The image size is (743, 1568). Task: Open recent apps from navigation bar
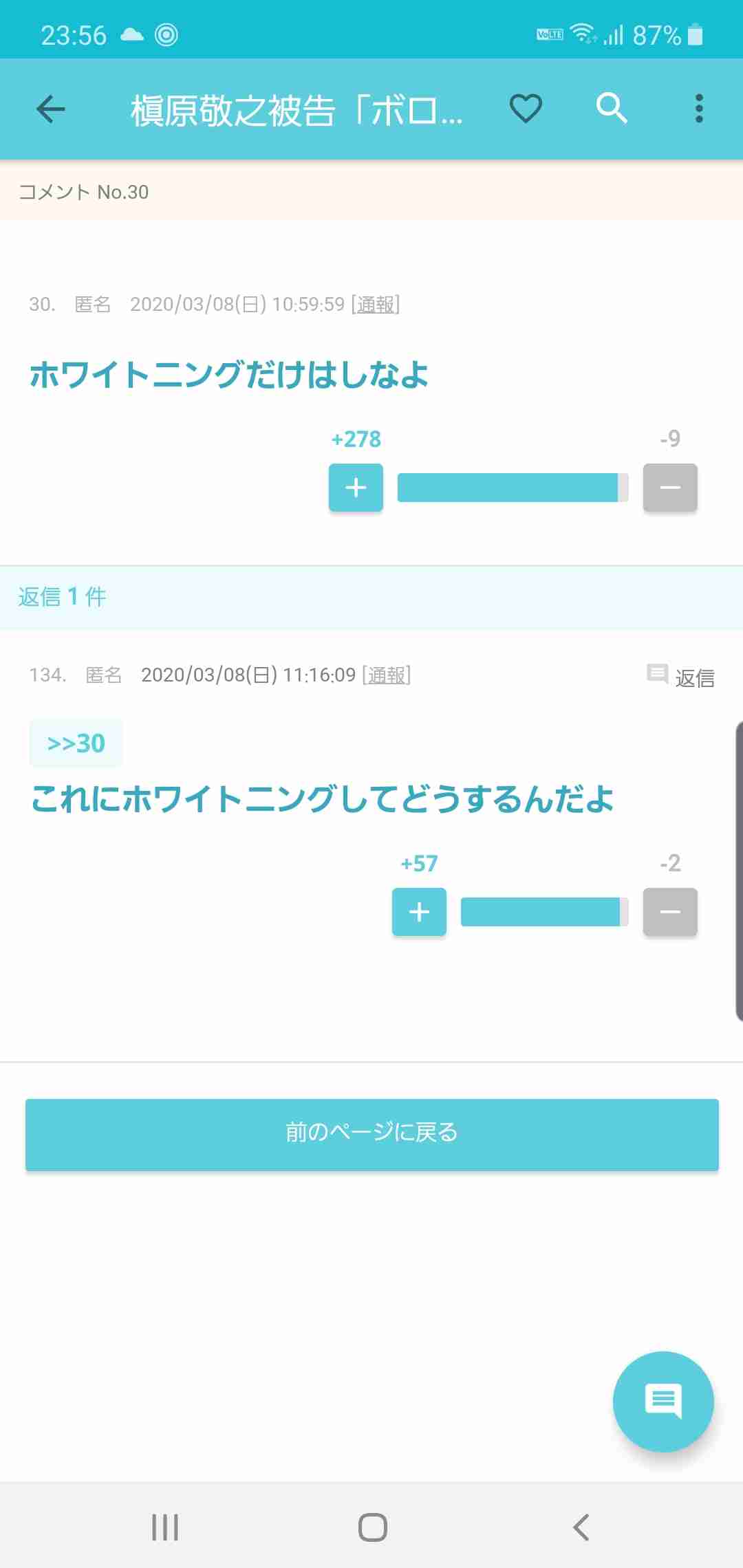click(165, 1527)
